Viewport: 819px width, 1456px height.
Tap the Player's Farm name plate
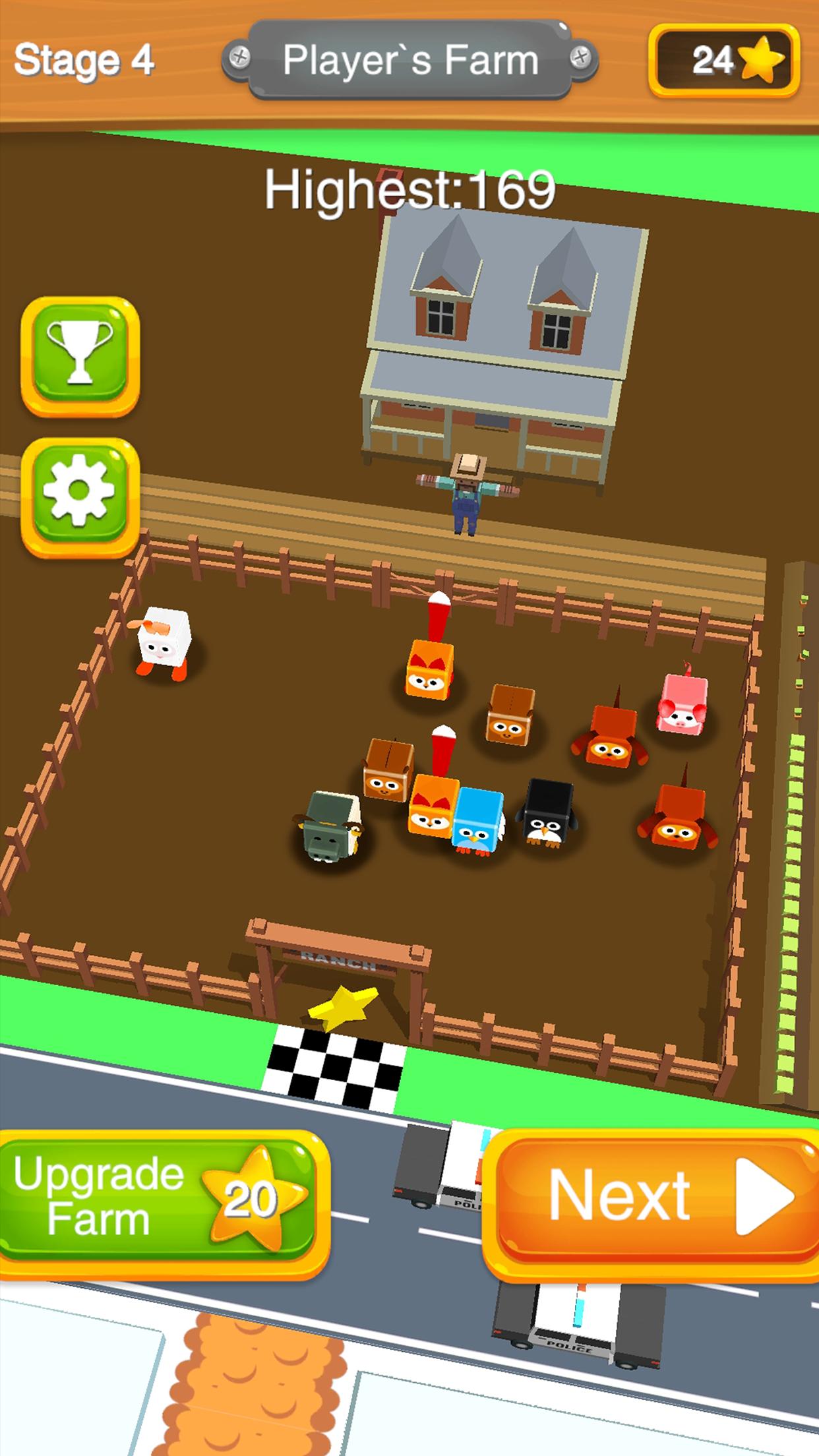(410, 60)
